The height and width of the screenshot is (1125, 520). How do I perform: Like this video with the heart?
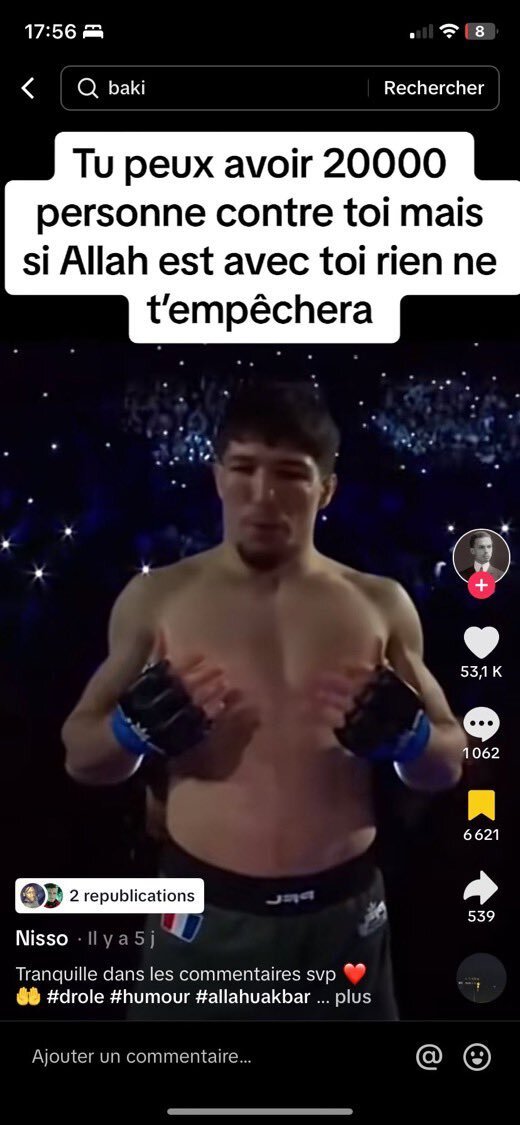click(481, 642)
